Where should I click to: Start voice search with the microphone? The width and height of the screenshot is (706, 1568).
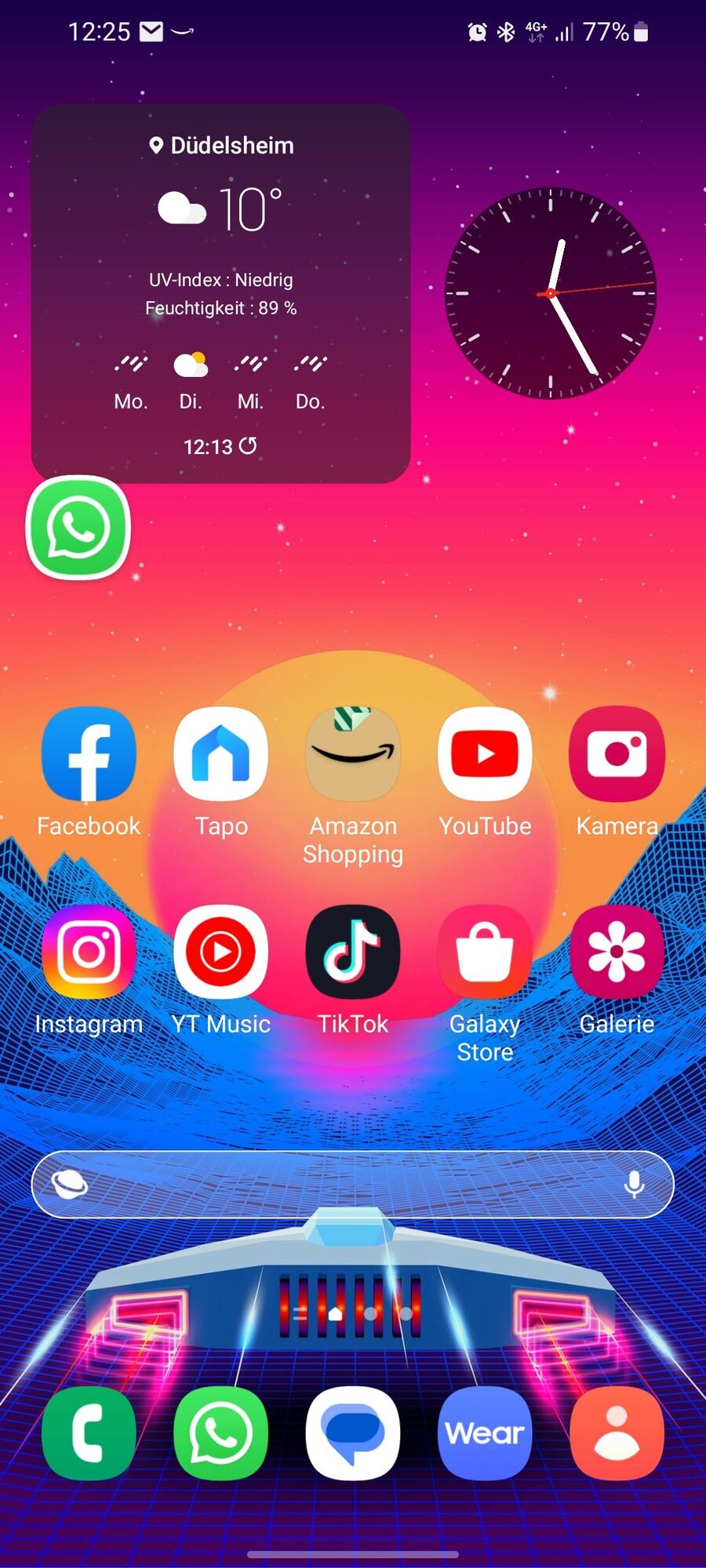(x=634, y=1184)
